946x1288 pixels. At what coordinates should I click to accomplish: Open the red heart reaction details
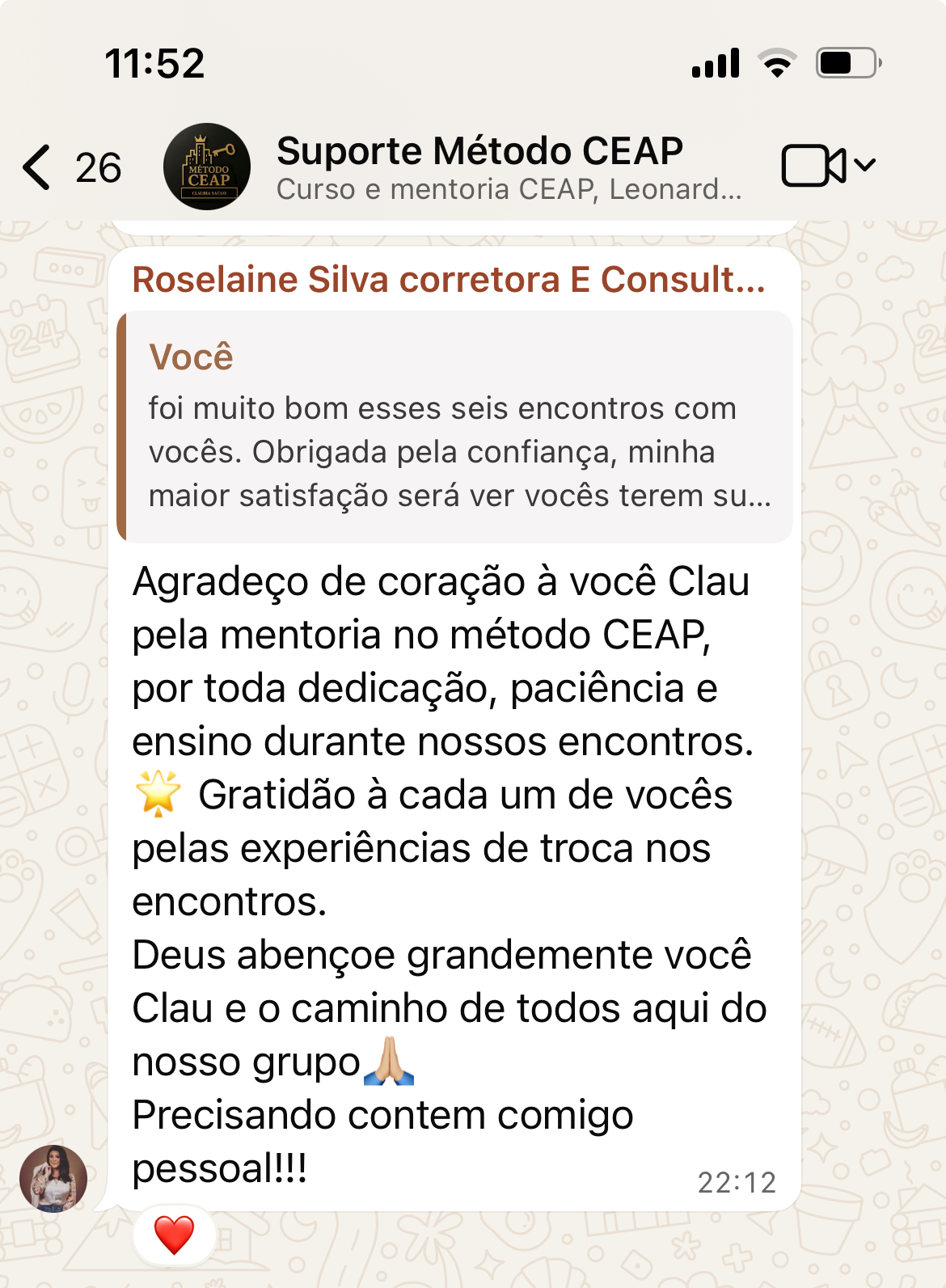[174, 1235]
